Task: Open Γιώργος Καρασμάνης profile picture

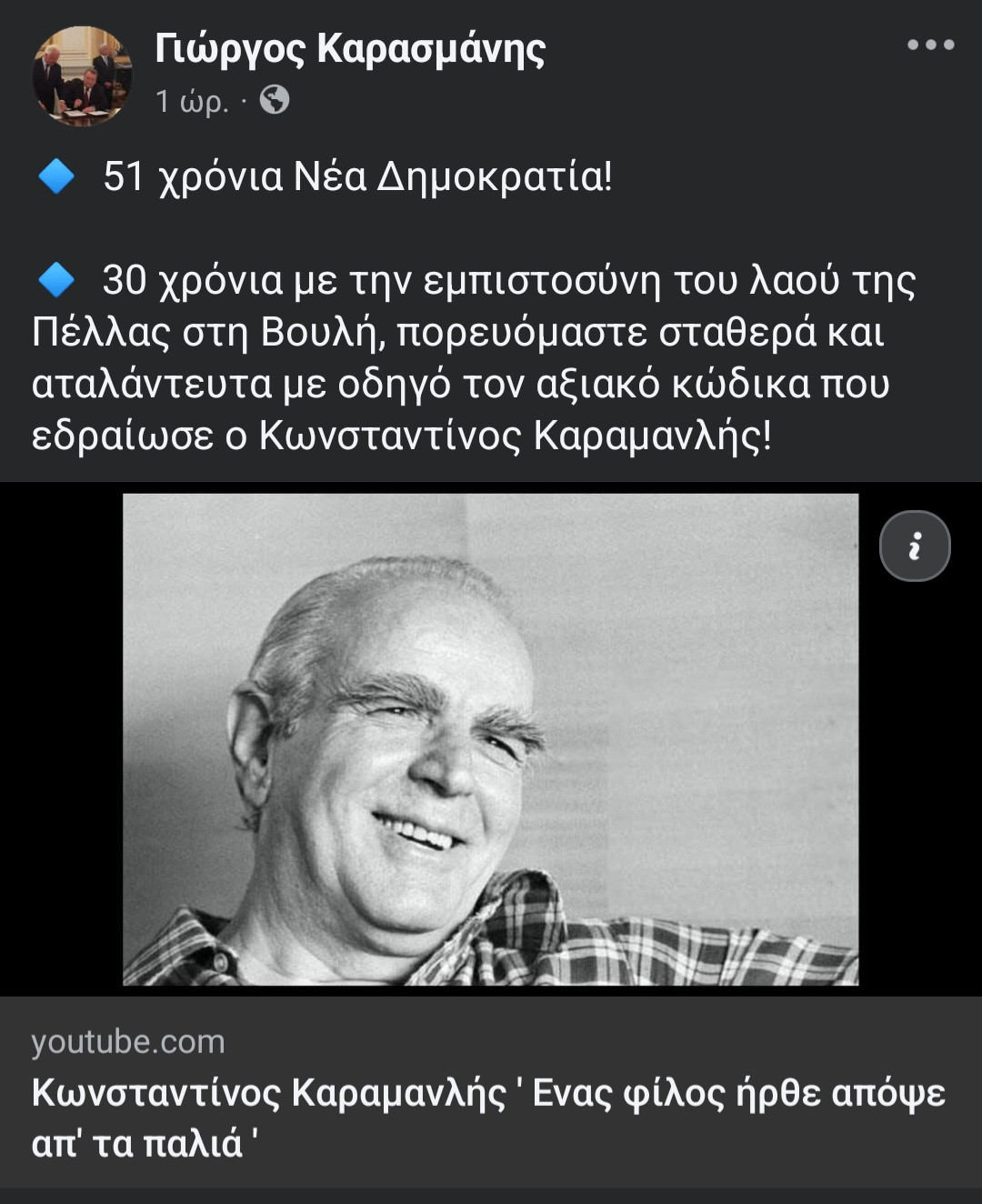Action: coord(82,76)
